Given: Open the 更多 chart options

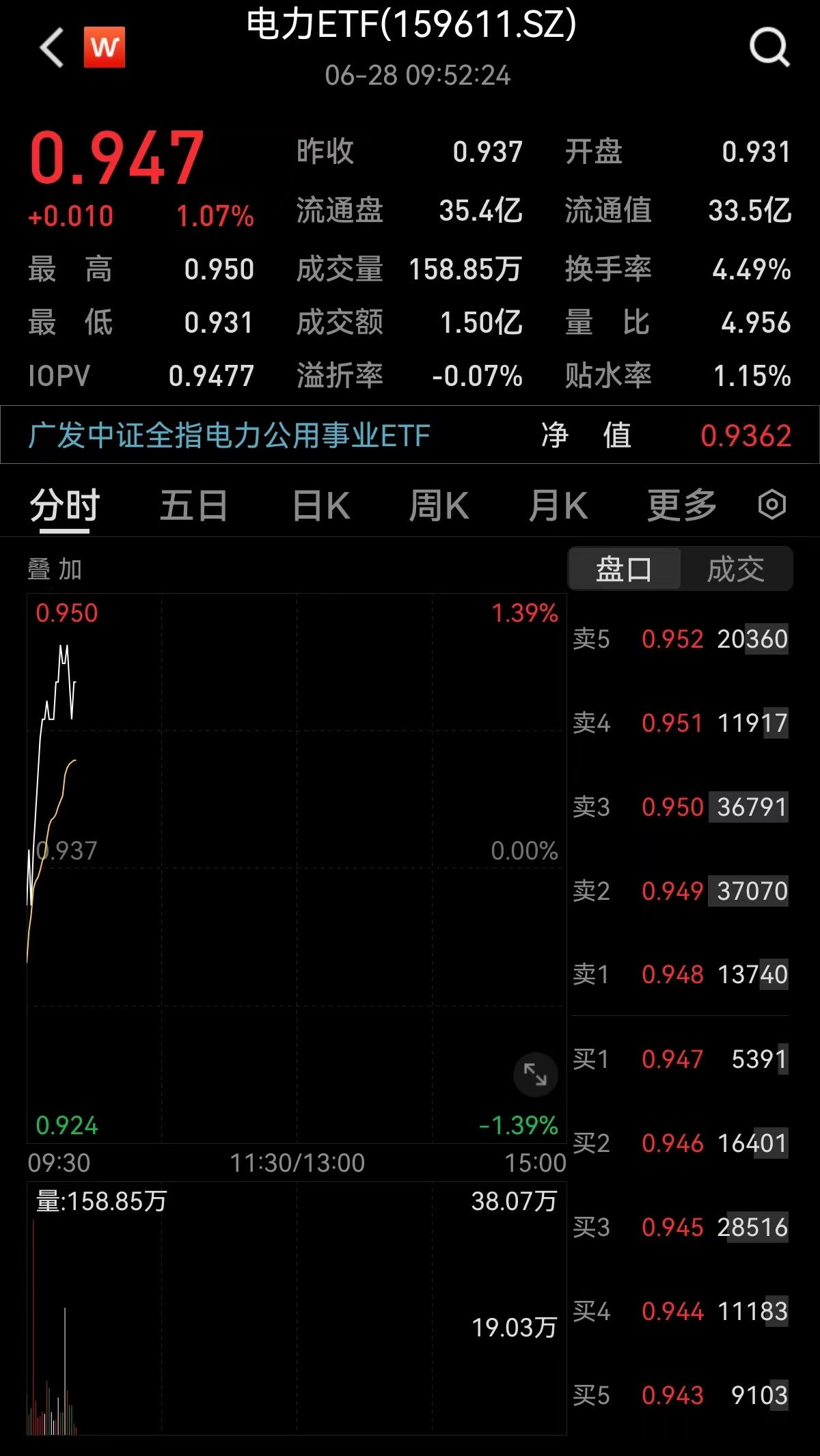Looking at the screenshot, I should pyautogui.click(x=681, y=506).
